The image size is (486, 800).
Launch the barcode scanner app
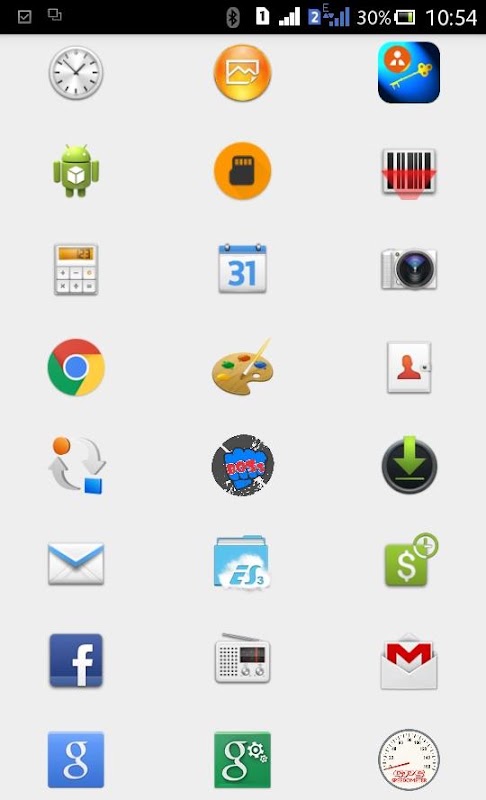click(x=408, y=172)
